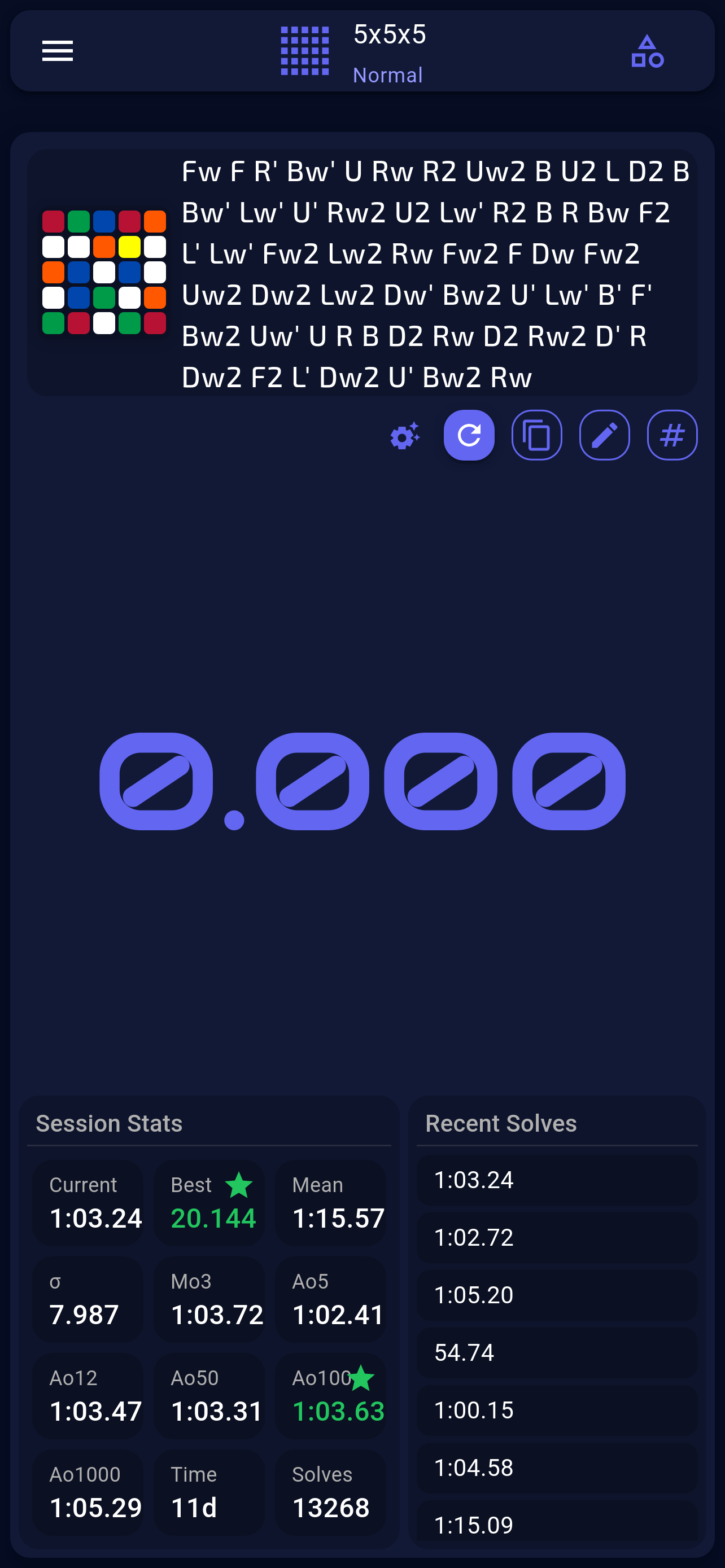Open recent solve 54.74

[x=556, y=1352]
